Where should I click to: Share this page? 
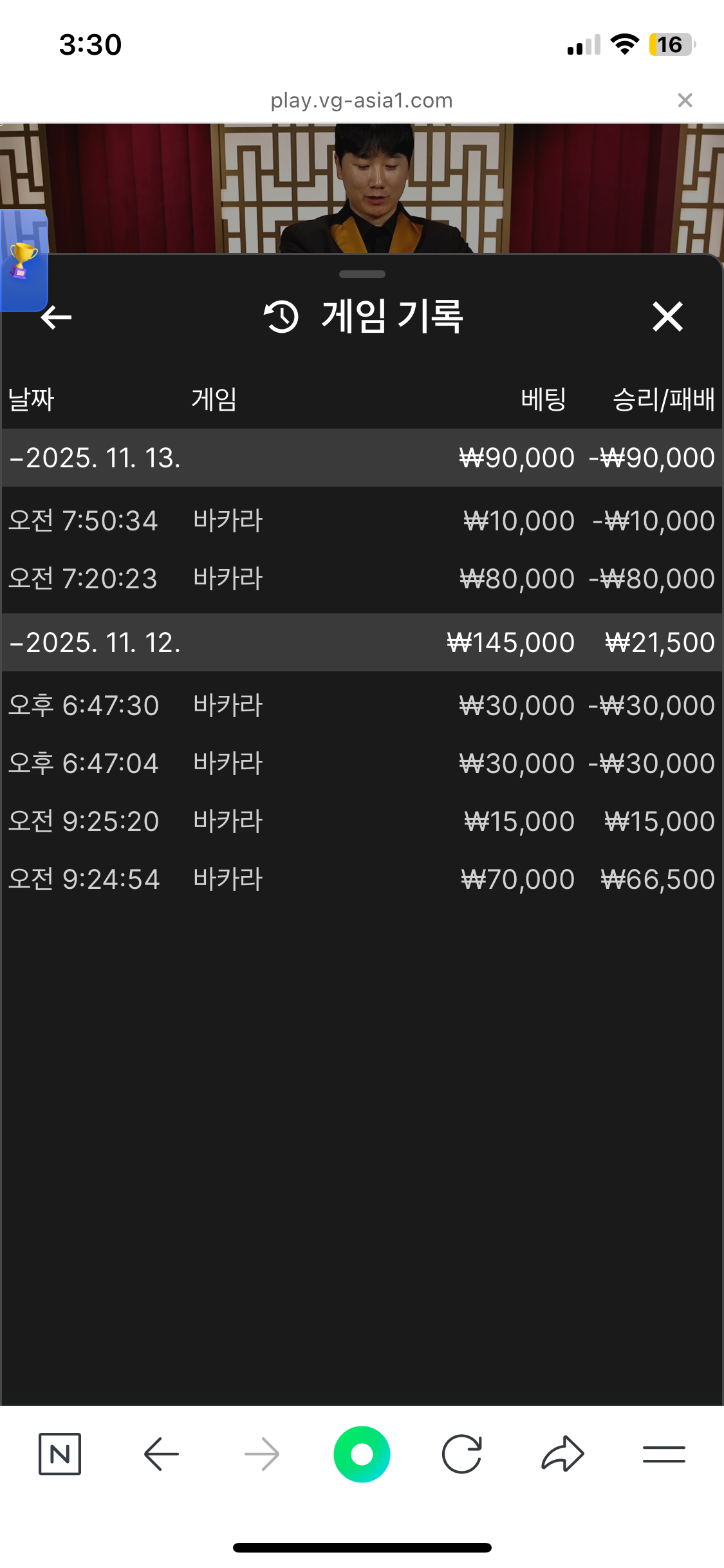562,1454
